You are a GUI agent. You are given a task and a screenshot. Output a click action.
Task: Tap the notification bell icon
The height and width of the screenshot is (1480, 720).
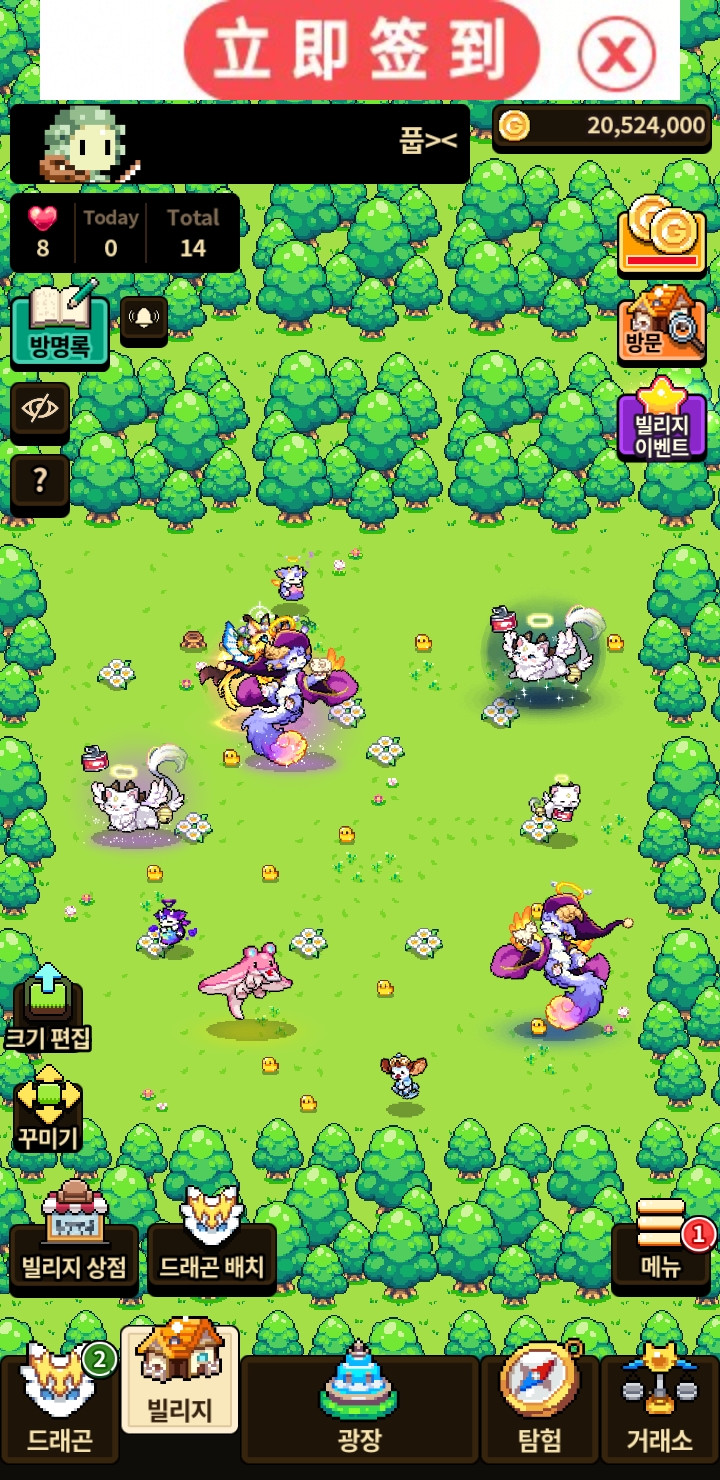[x=144, y=319]
